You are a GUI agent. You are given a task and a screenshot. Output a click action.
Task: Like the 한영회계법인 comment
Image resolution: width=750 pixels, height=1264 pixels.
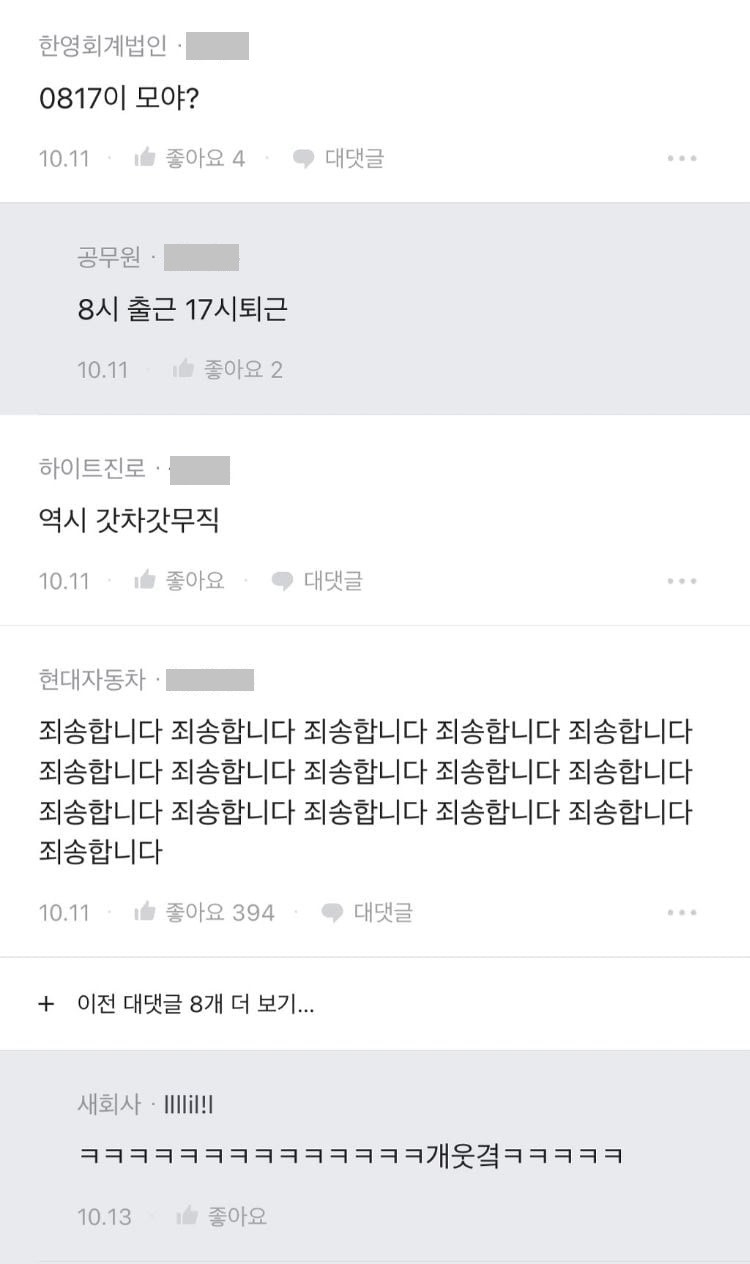click(x=189, y=158)
